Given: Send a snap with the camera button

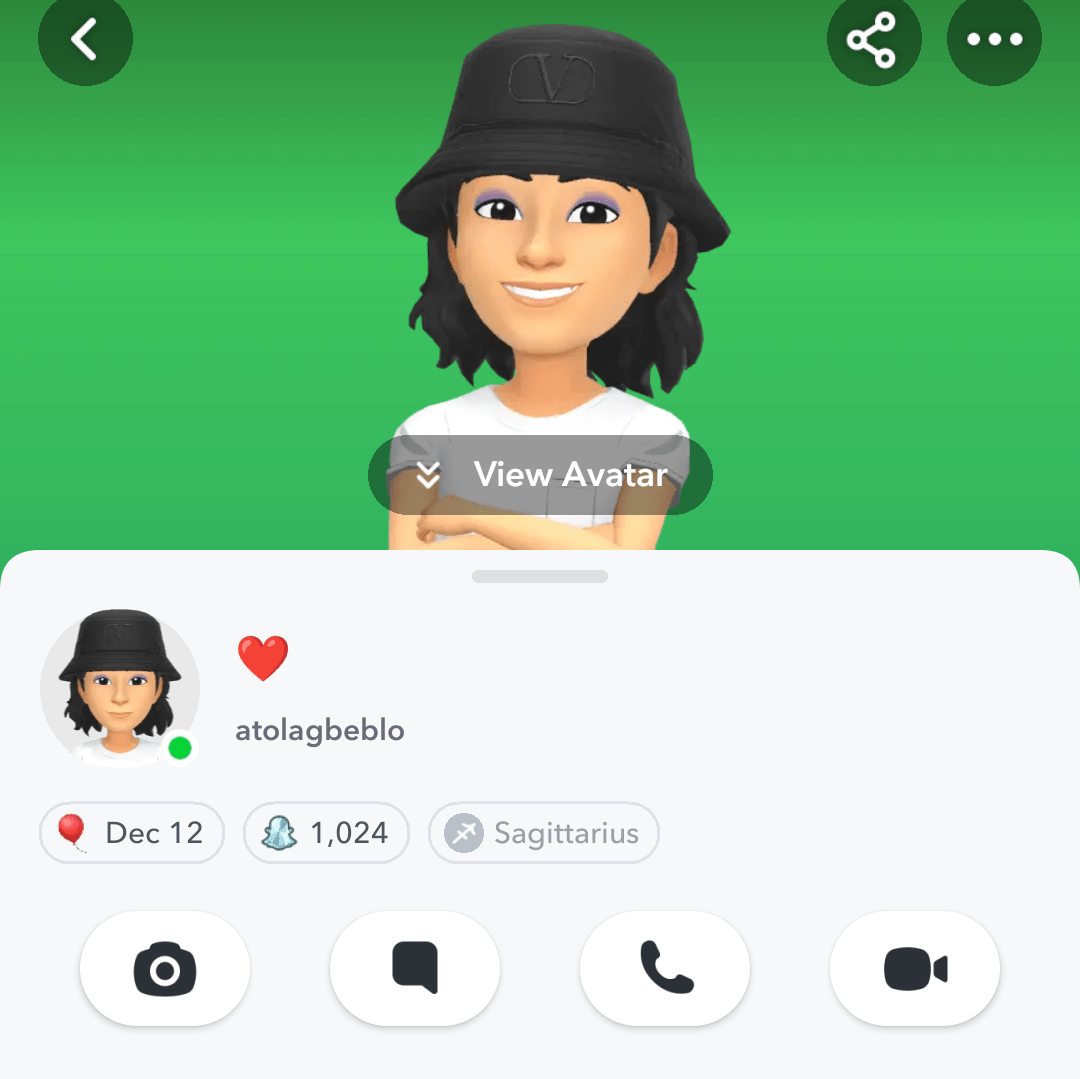Looking at the screenshot, I should coord(165,968).
